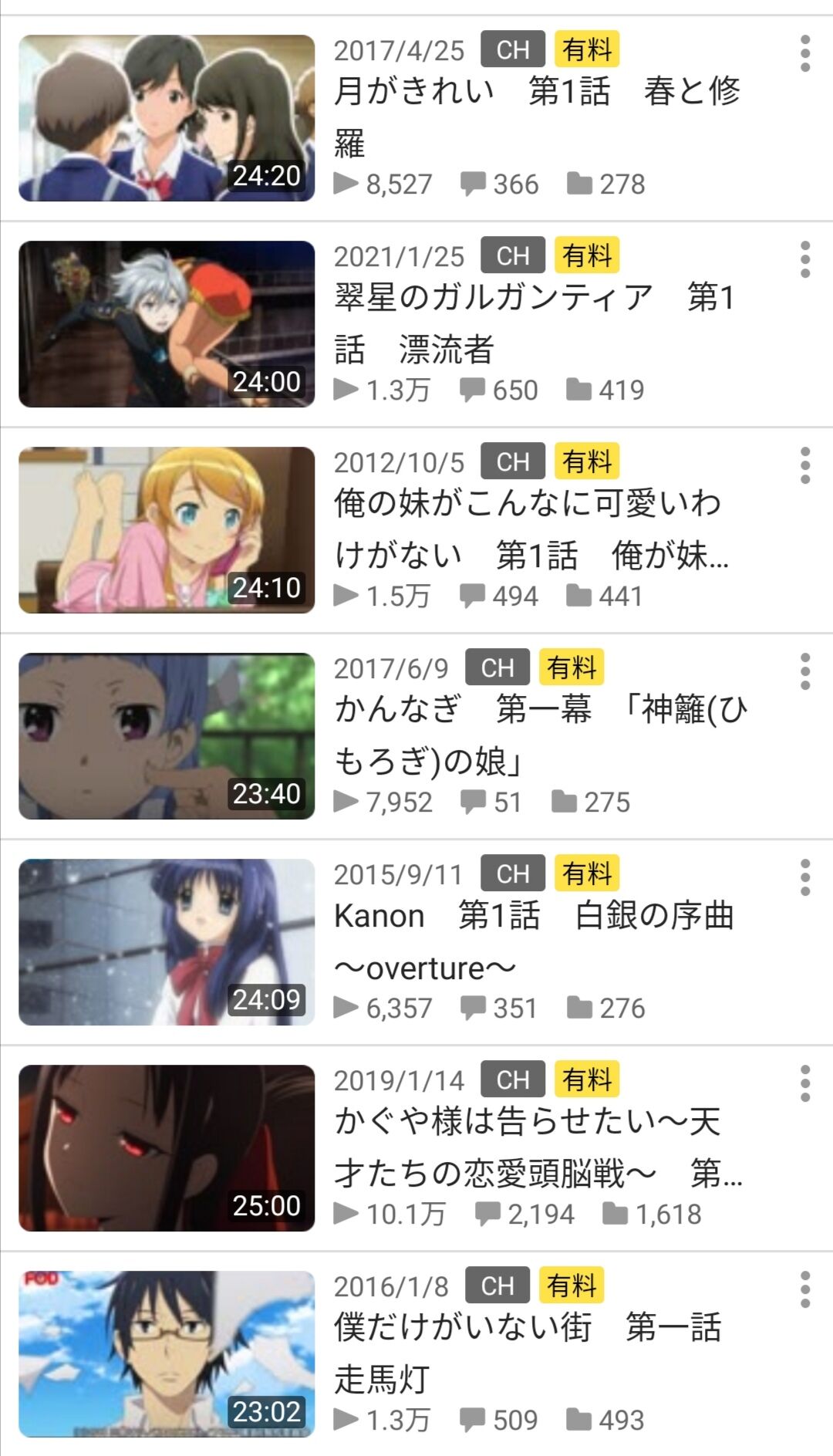Open three-dot menu for 僕だけがいない街
The width and height of the screenshot is (833, 1456).
805,1289
